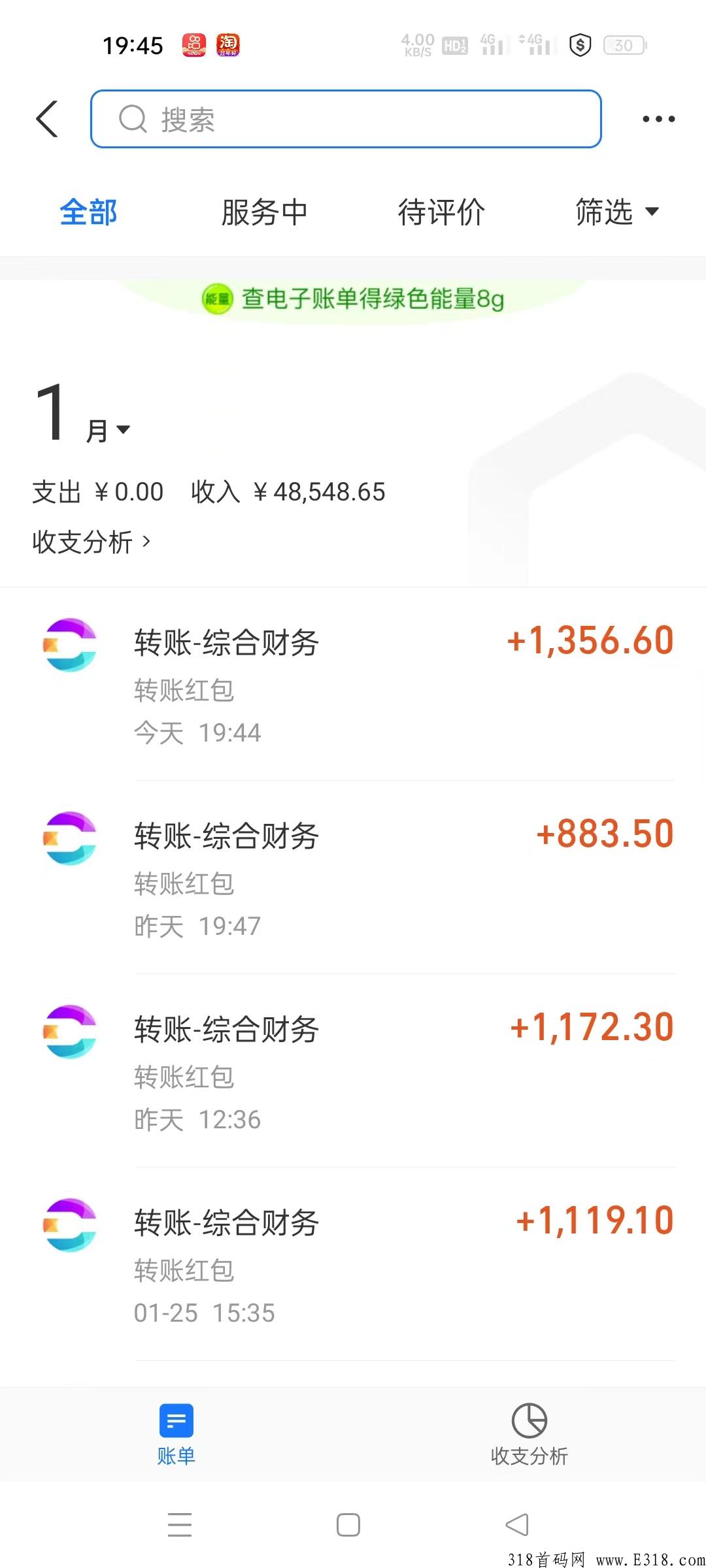Open the 收支分析 link under monthly totals
The width and height of the screenshot is (706, 1568).
[x=92, y=542]
